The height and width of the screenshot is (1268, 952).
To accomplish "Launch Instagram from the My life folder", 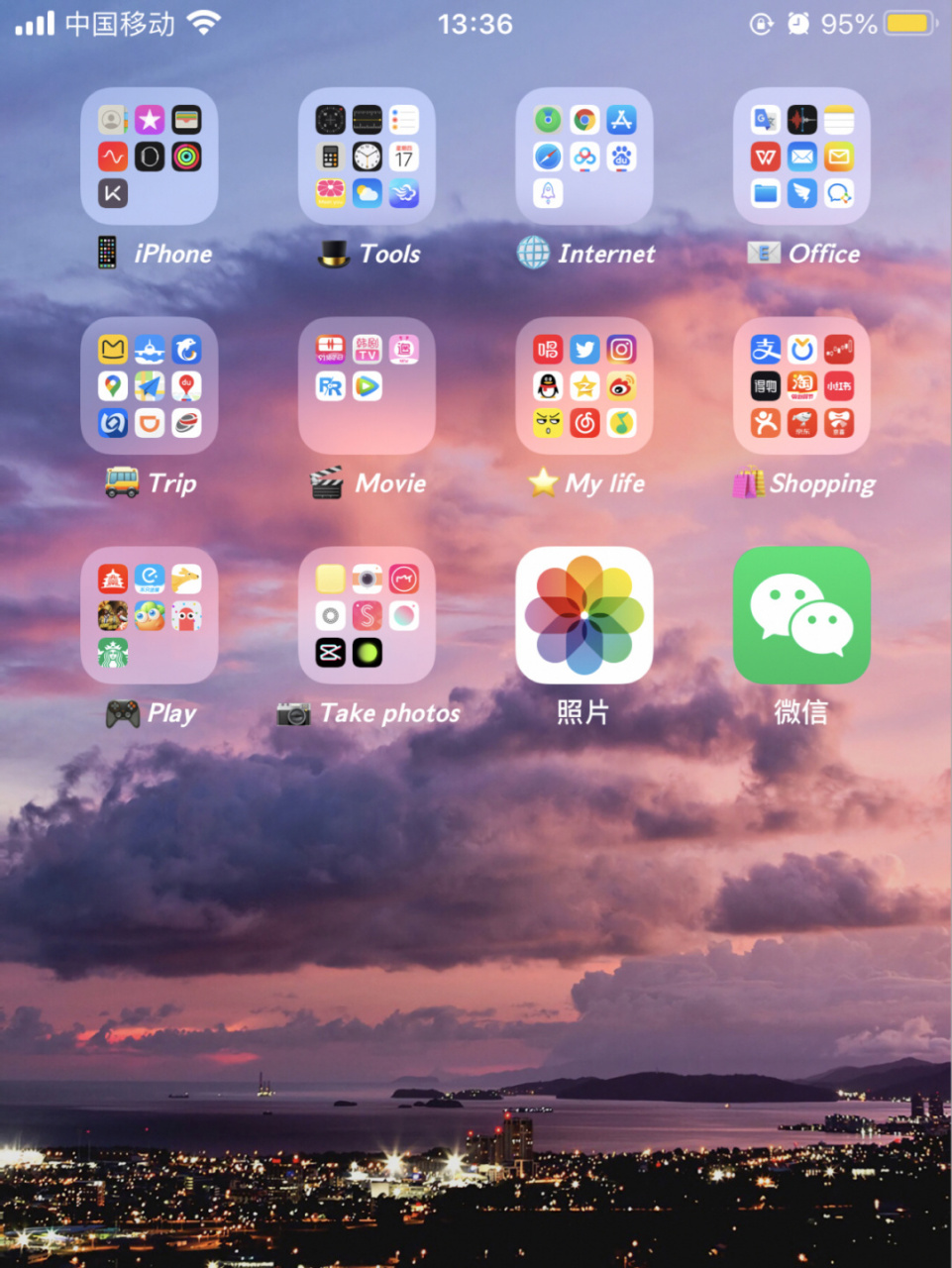I will point(622,349).
